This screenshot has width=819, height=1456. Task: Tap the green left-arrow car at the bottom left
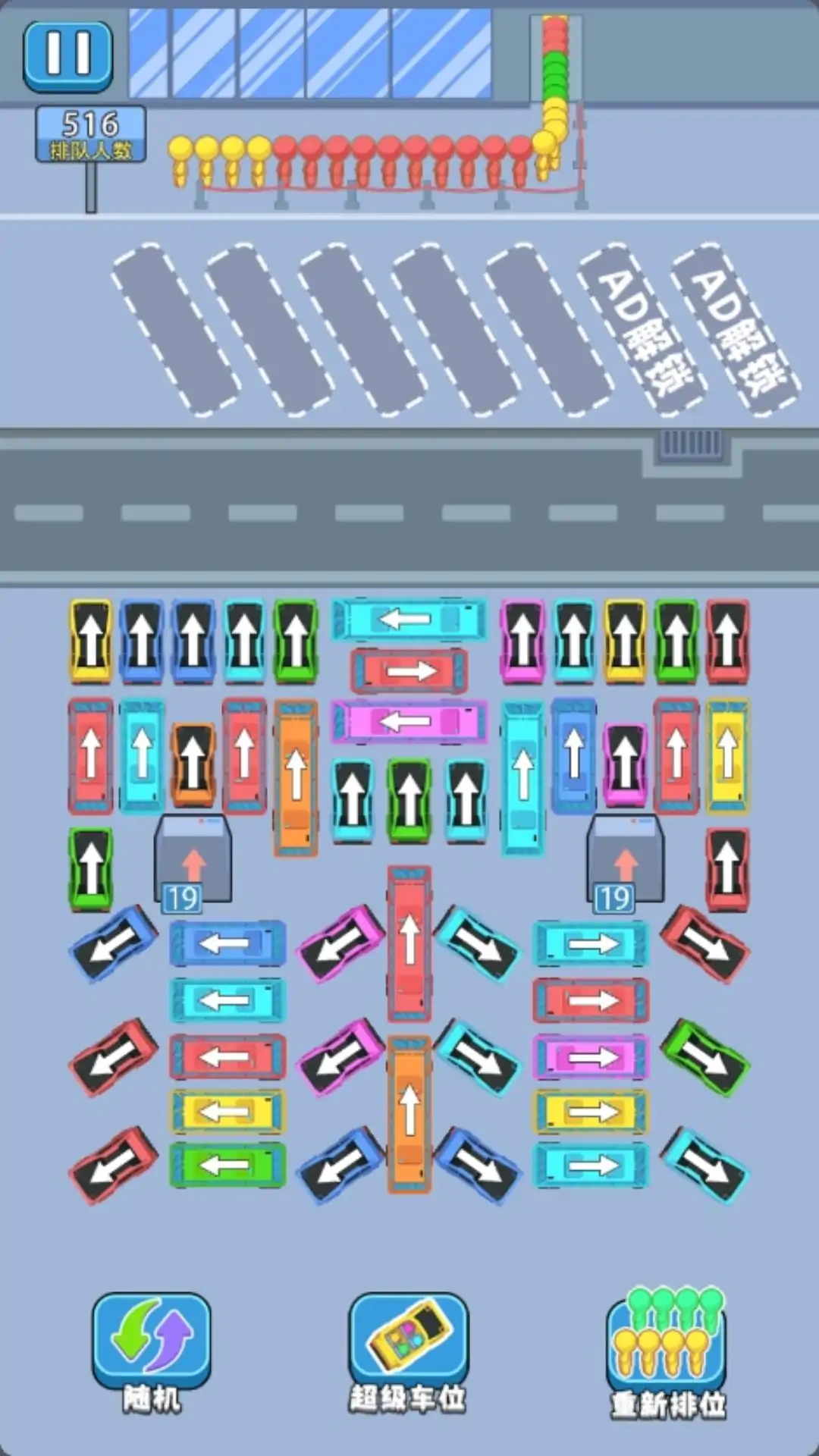(227, 1164)
